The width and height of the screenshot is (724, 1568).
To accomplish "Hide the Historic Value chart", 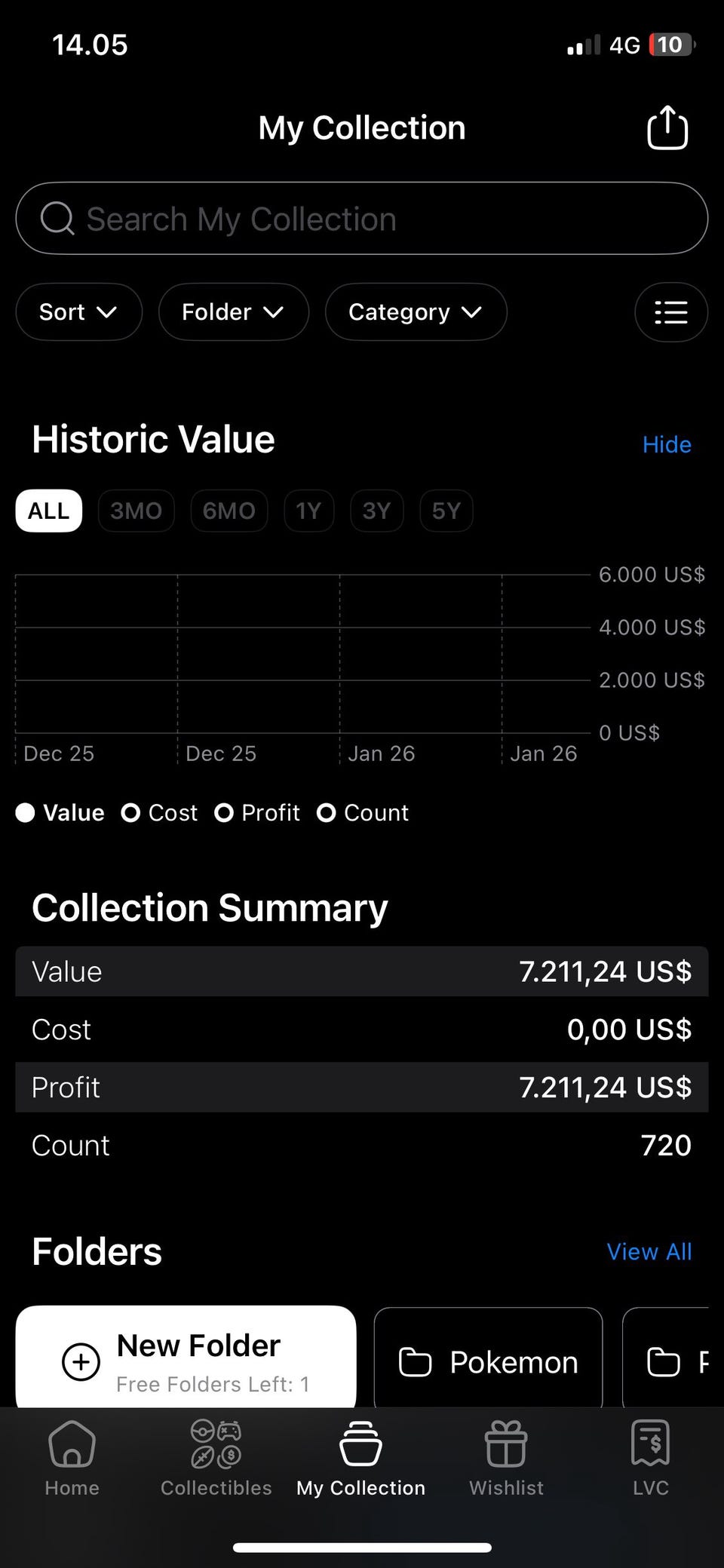I will (x=667, y=444).
